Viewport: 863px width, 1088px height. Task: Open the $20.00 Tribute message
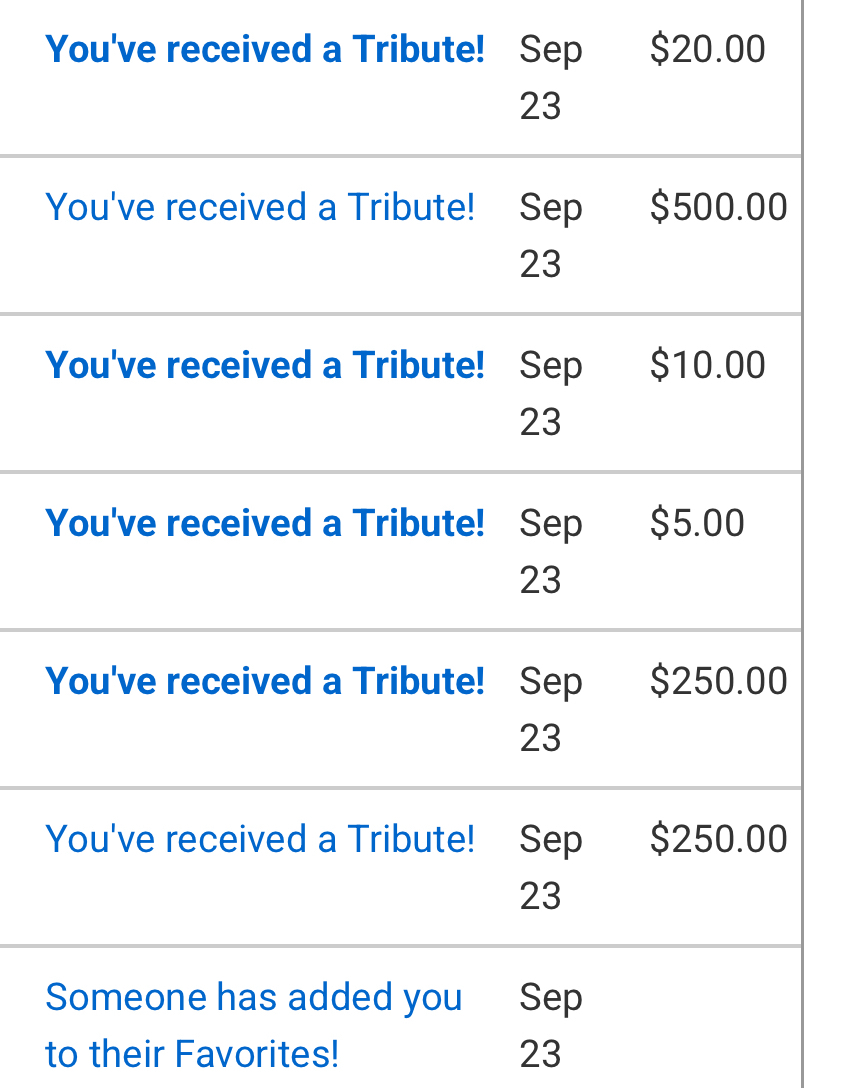pyautogui.click(x=265, y=49)
